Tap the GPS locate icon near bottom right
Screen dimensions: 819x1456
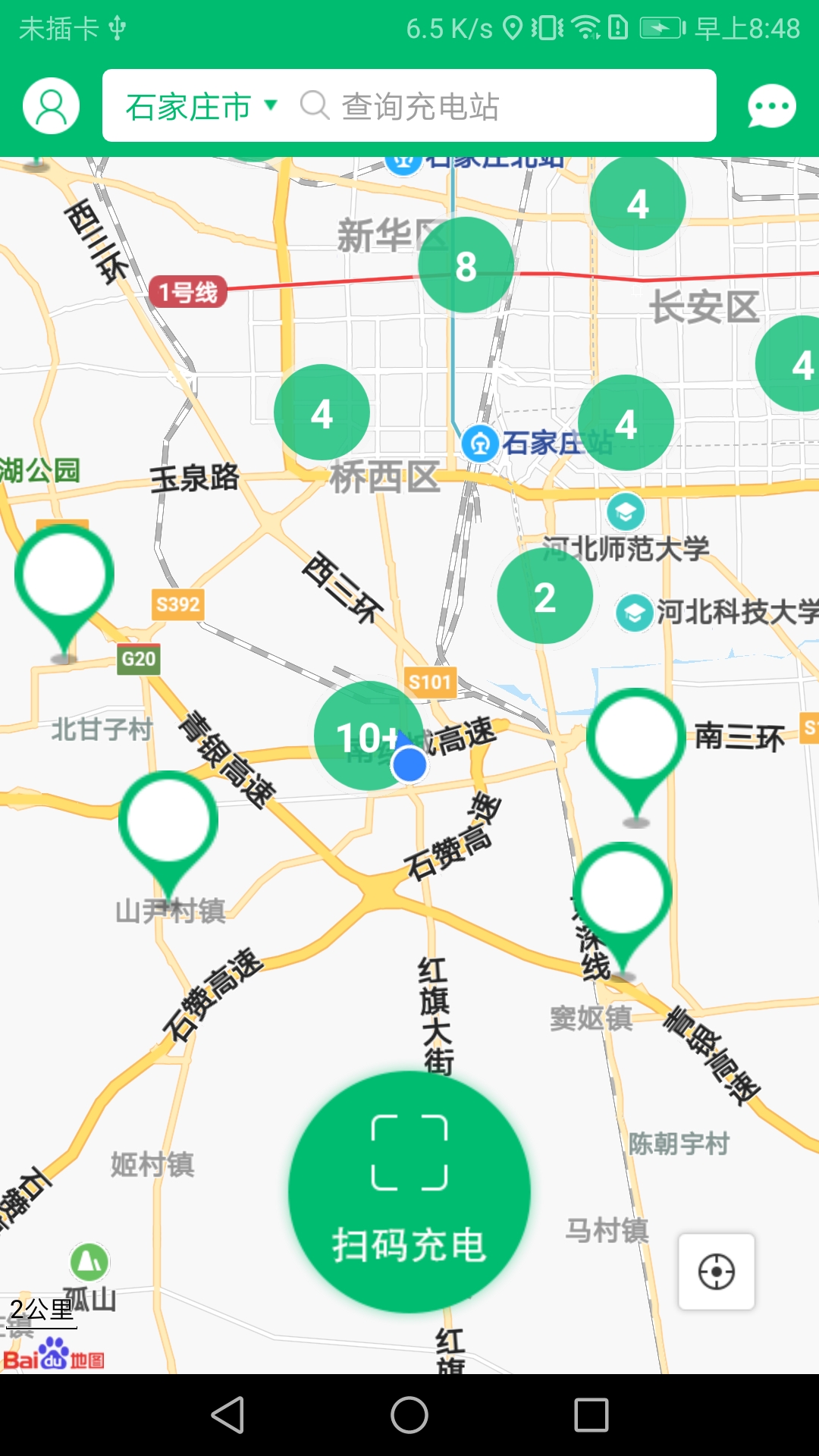pyautogui.click(x=716, y=1272)
